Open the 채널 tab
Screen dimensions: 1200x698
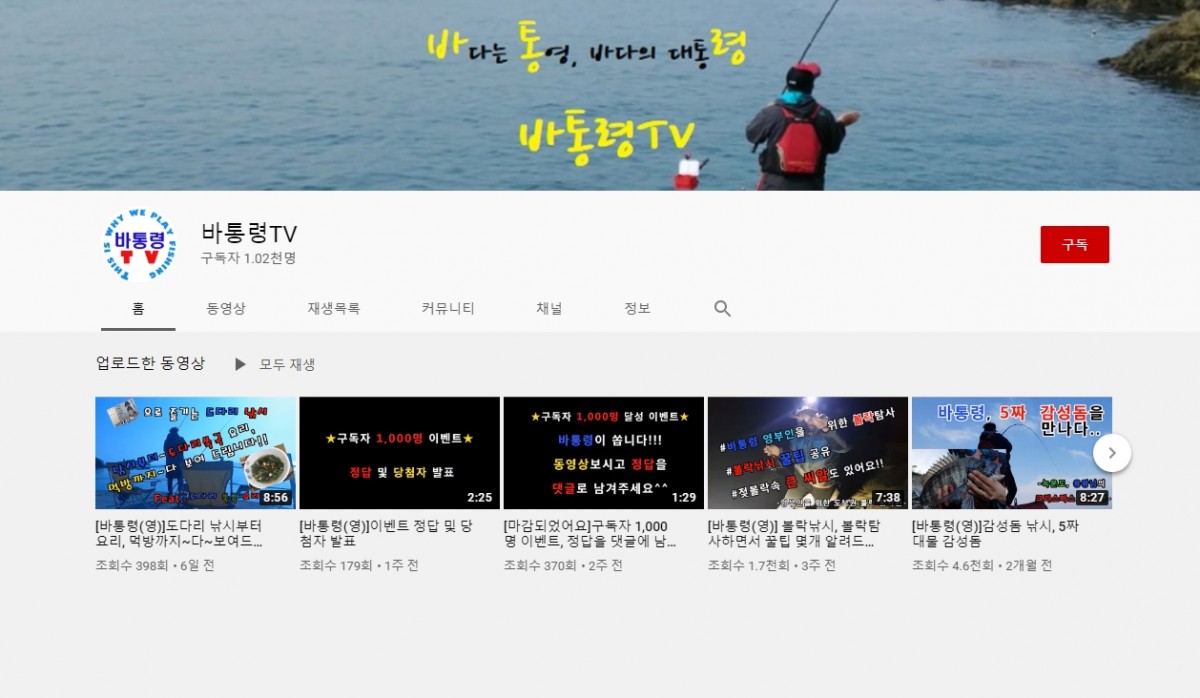click(549, 308)
